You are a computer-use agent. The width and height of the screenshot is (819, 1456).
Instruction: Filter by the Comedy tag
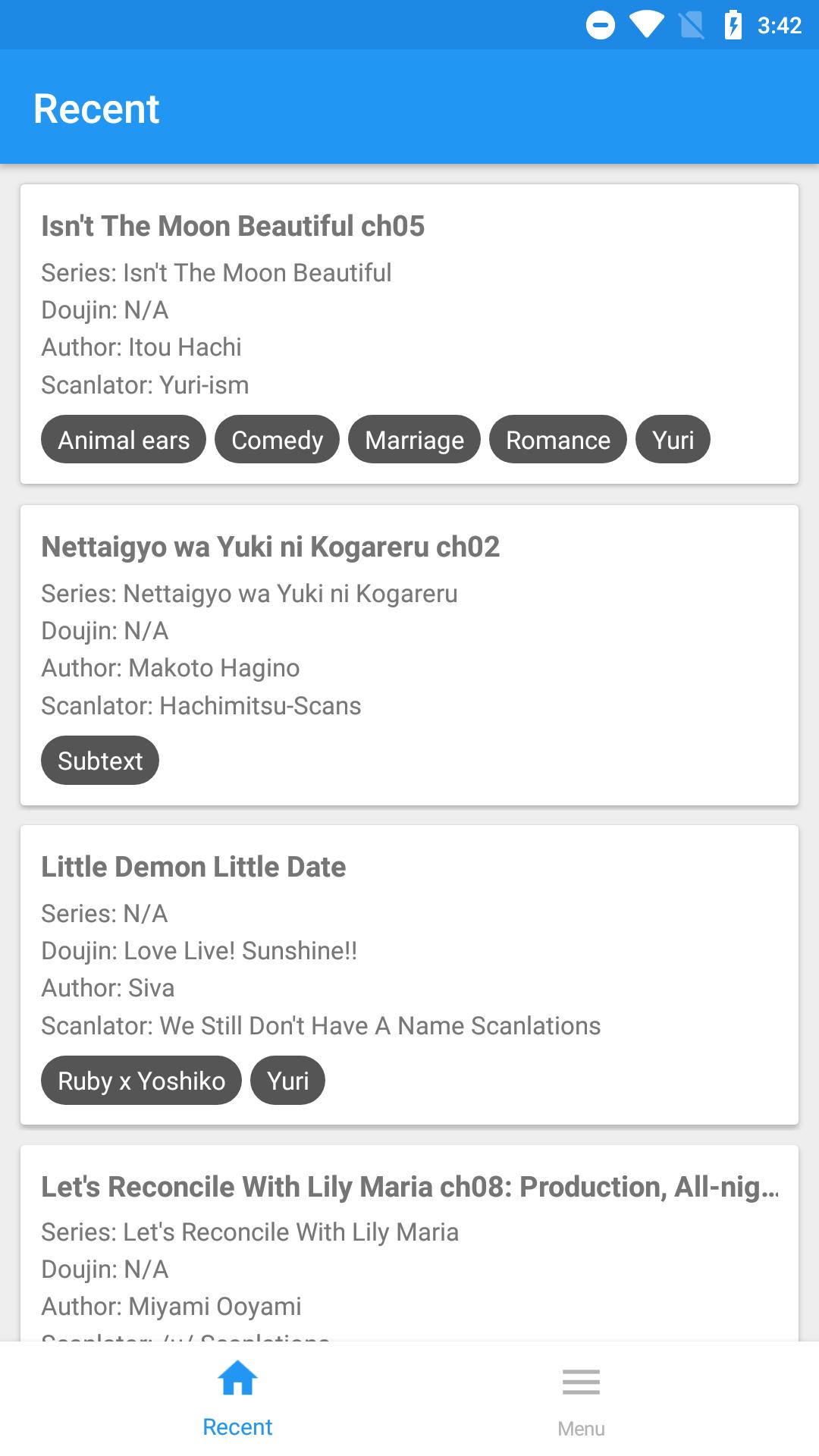(277, 440)
